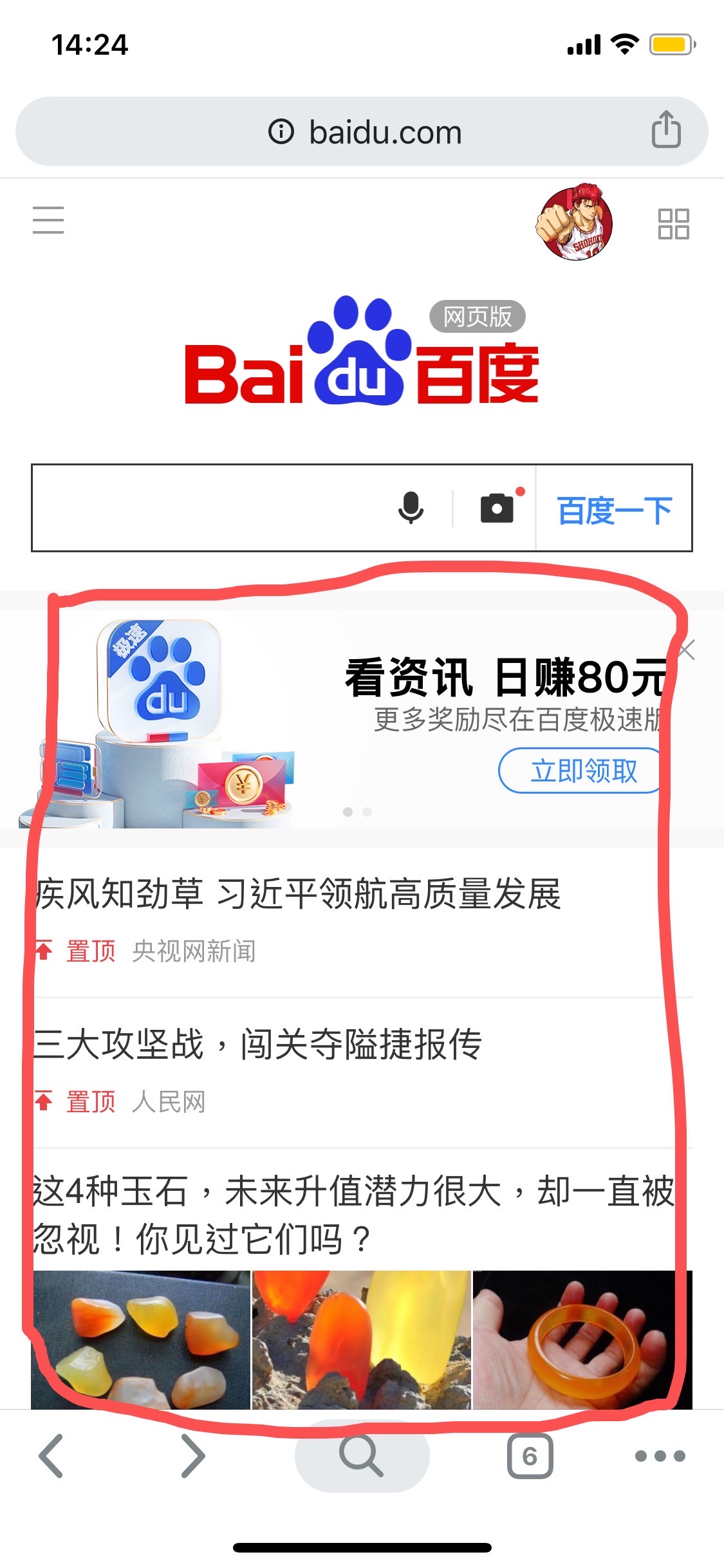Start voice search with the microphone
The image size is (724, 1568).
411,508
